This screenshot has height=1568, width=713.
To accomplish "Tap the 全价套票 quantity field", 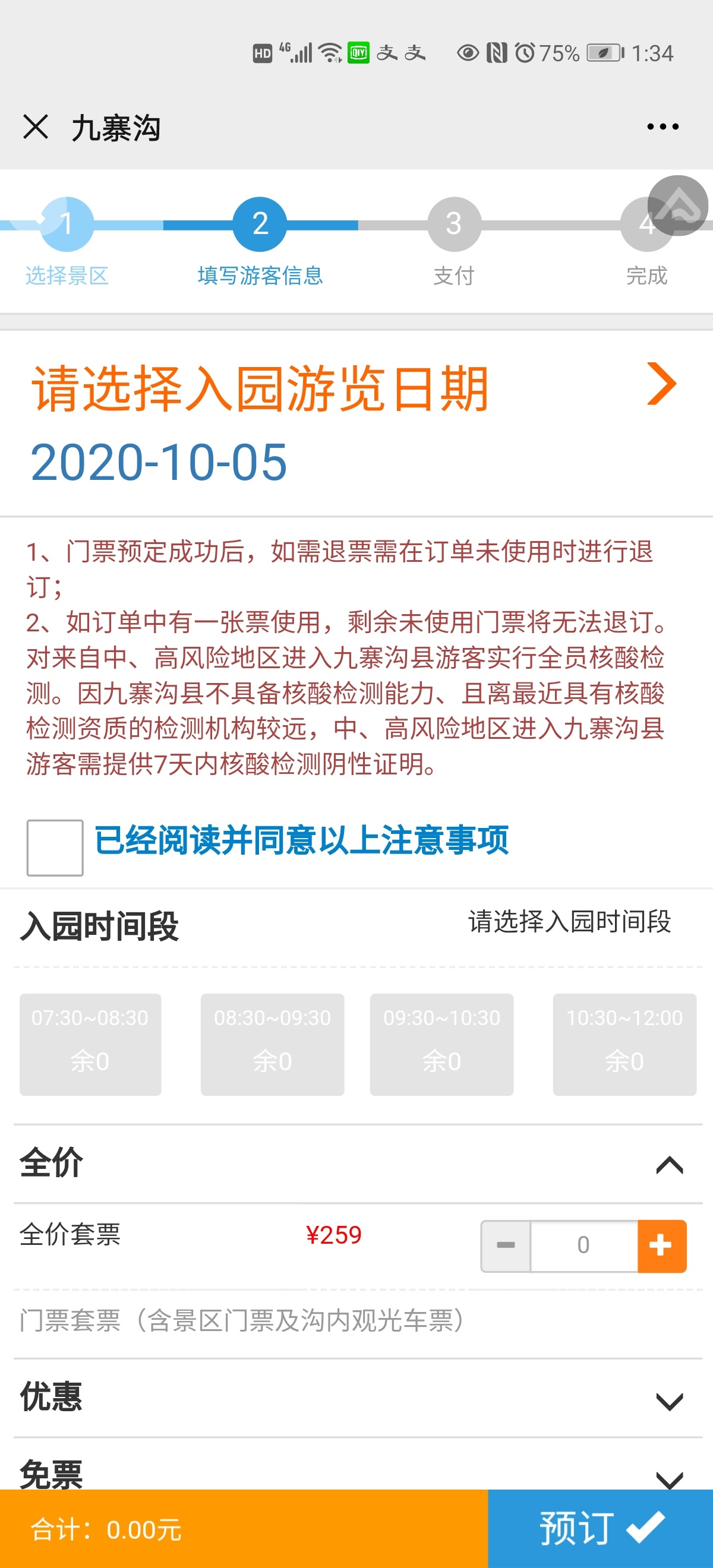I will (x=583, y=1245).
